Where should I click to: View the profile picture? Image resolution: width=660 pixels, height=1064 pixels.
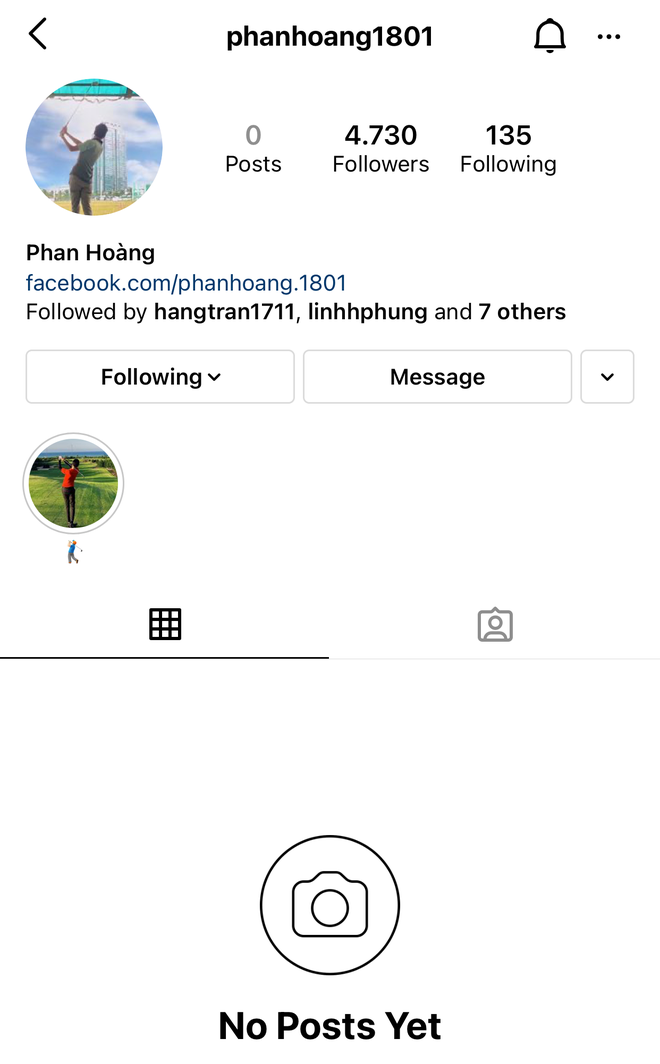(94, 146)
